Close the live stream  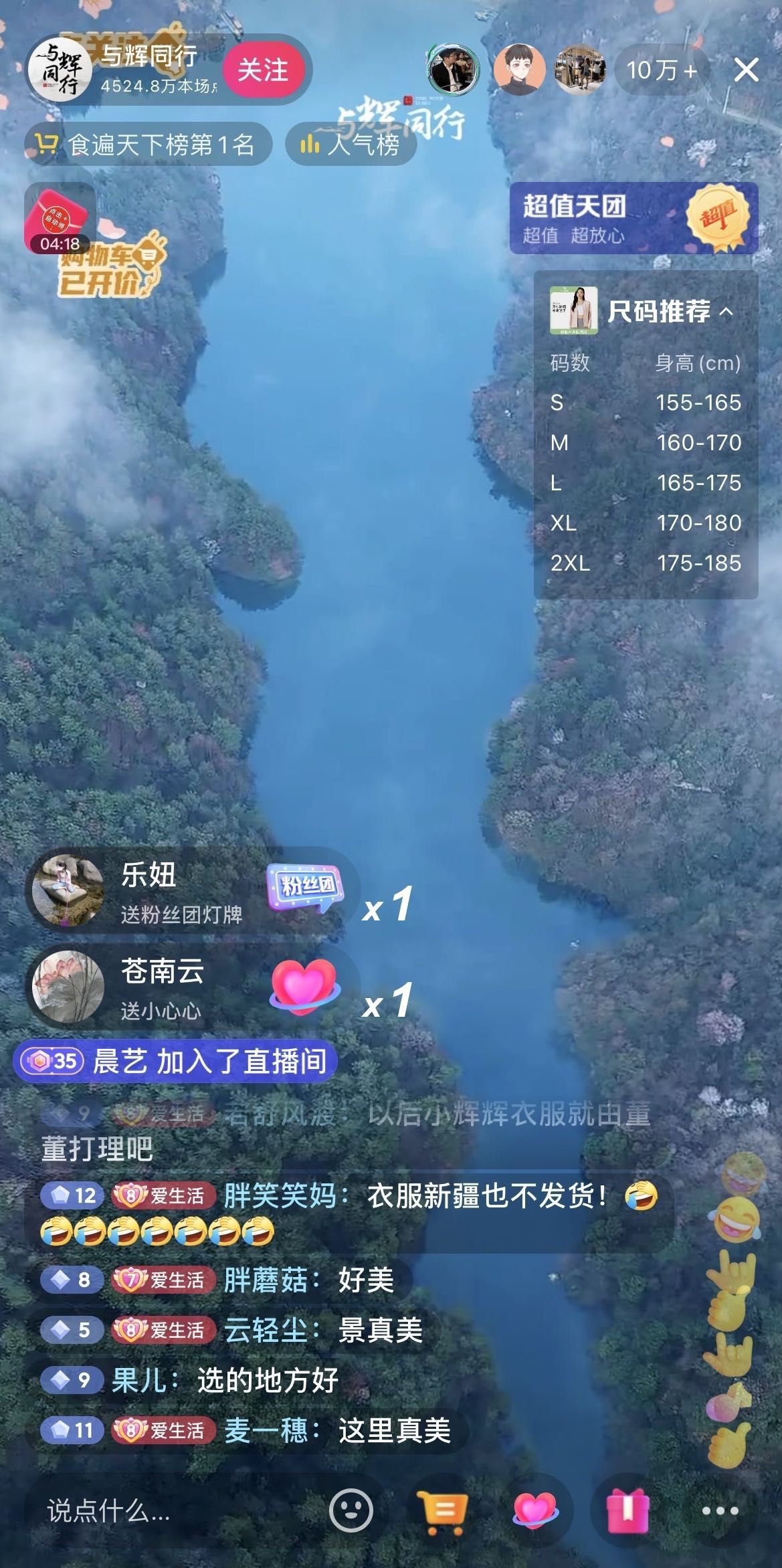pos(746,70)
